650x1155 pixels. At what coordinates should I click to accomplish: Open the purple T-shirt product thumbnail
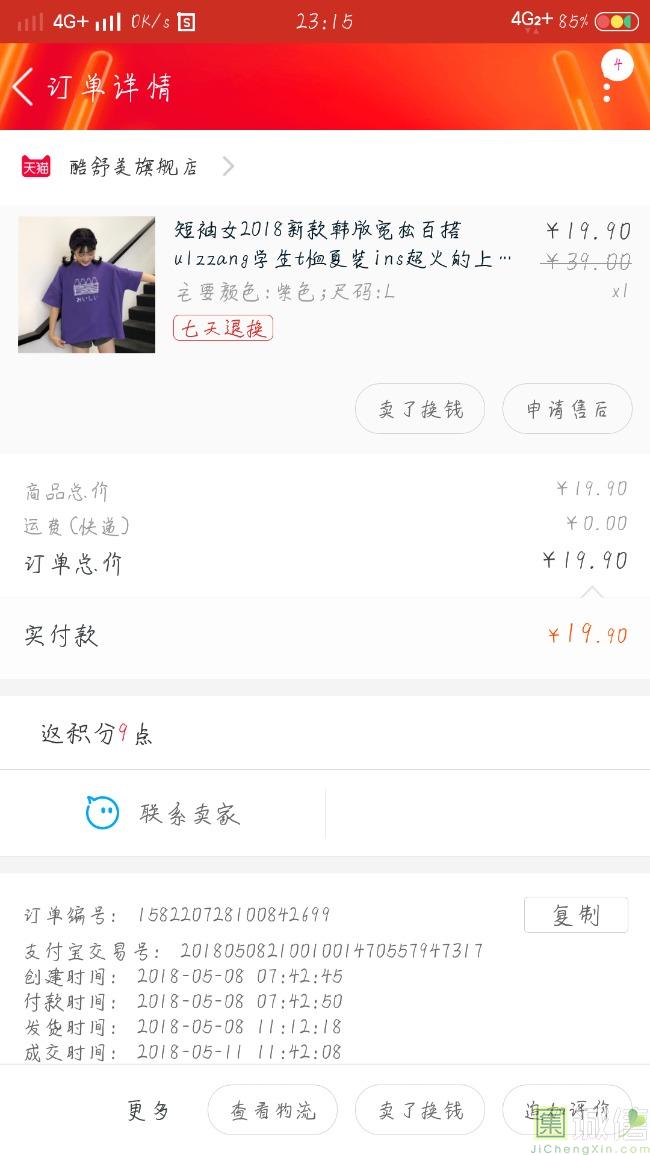point(87,284)
